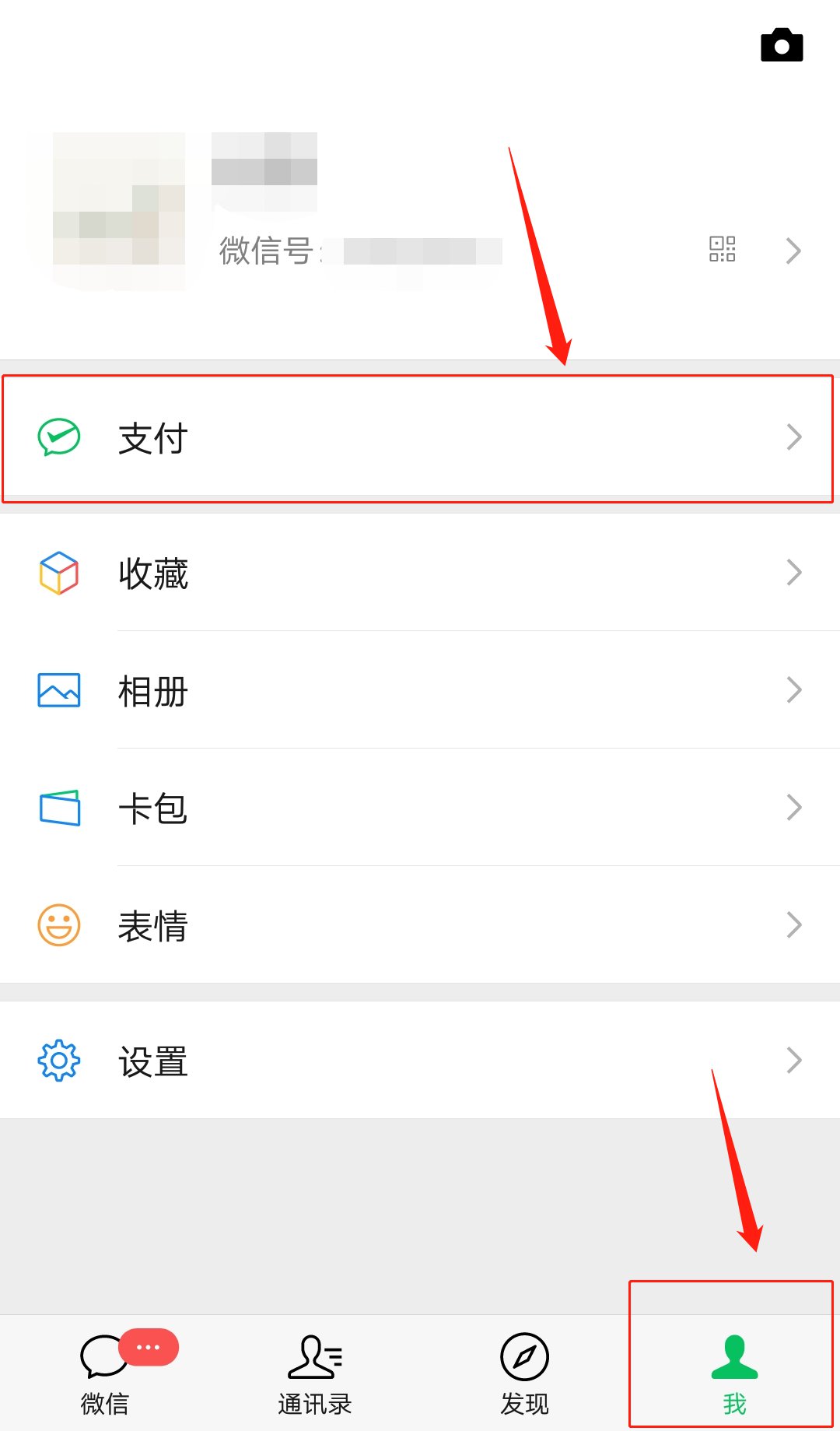Open the camera icon at top
This screenshot has width=840, height=1431.
[x=782, y=45]
